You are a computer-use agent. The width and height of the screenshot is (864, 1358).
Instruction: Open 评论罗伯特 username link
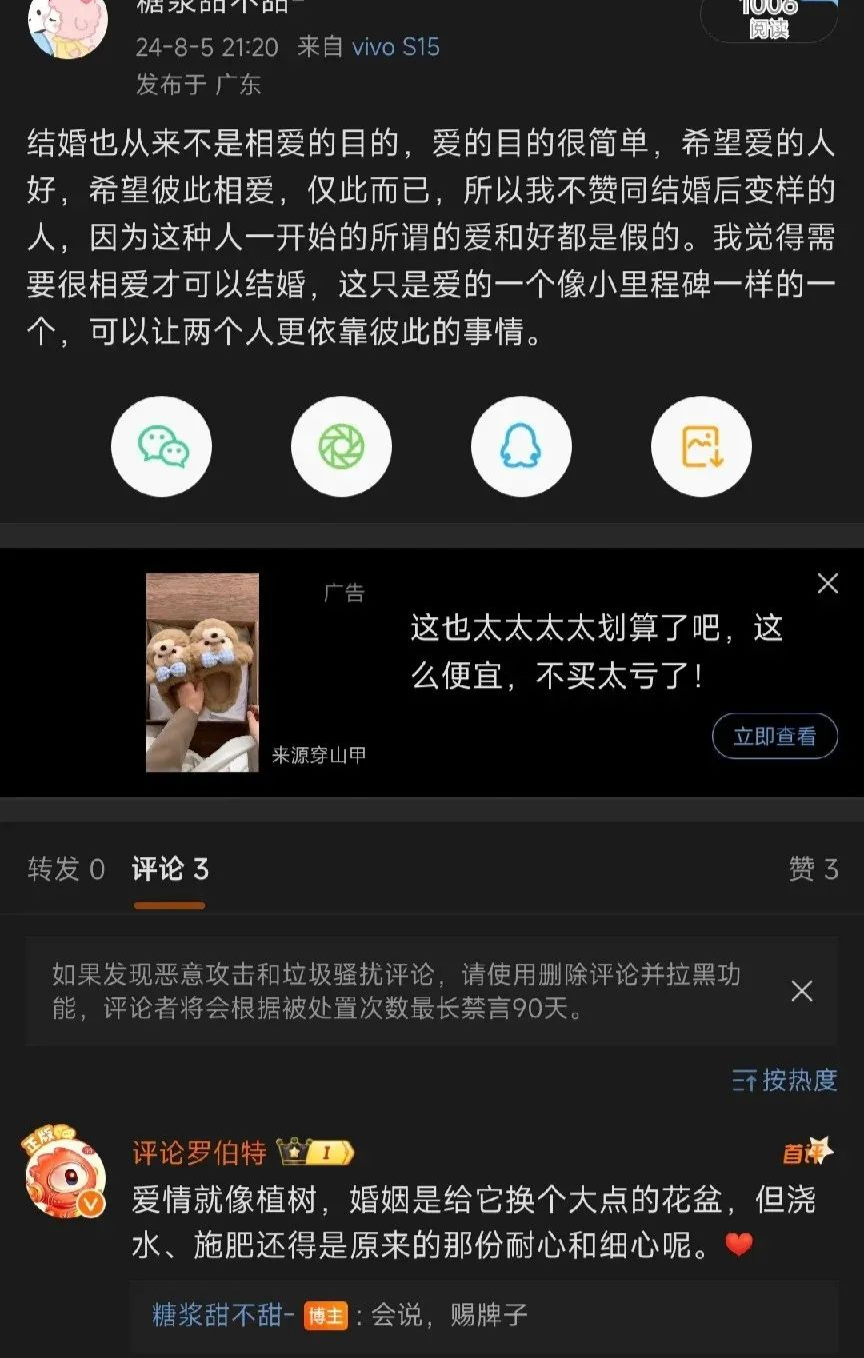coord(199,1153)
